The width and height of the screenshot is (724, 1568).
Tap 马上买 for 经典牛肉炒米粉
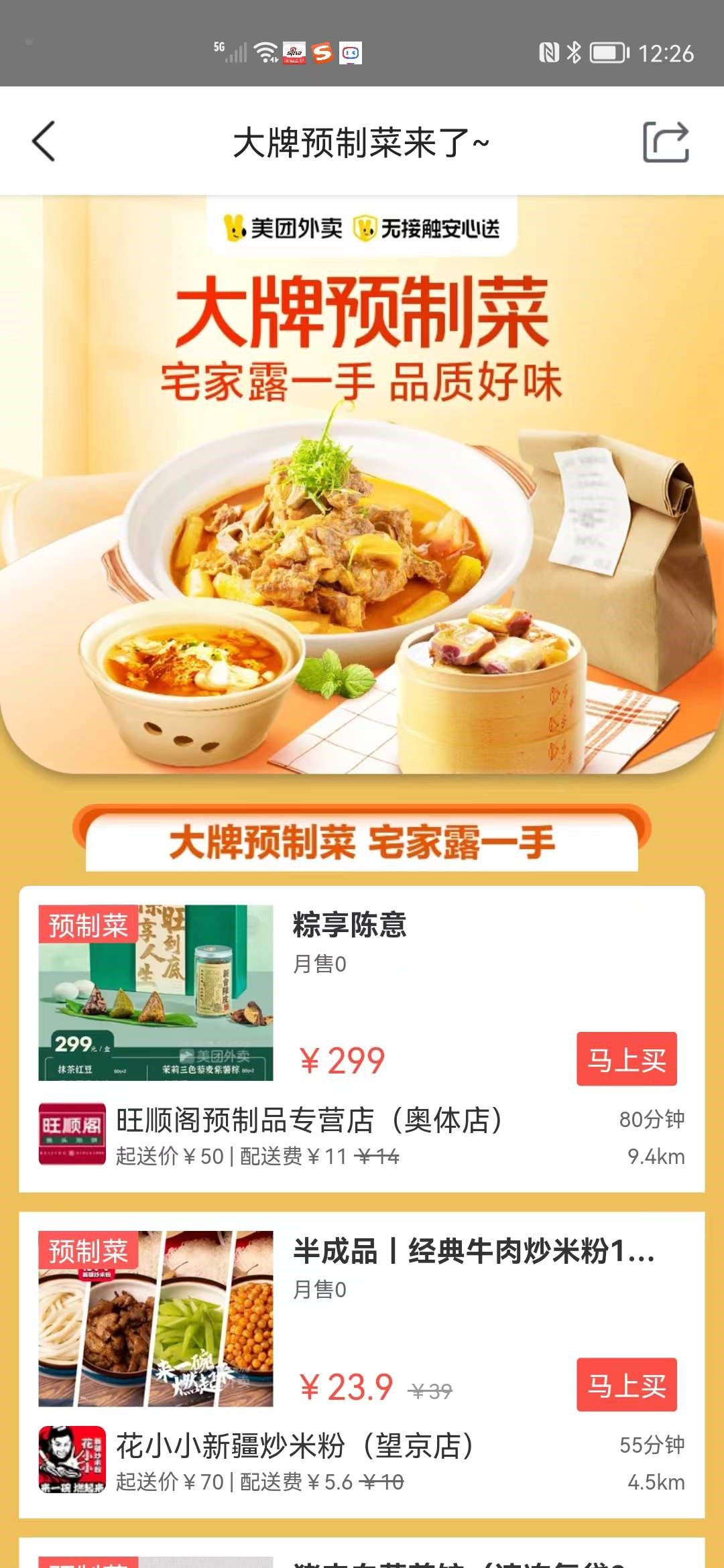[x=626, y=1384]
